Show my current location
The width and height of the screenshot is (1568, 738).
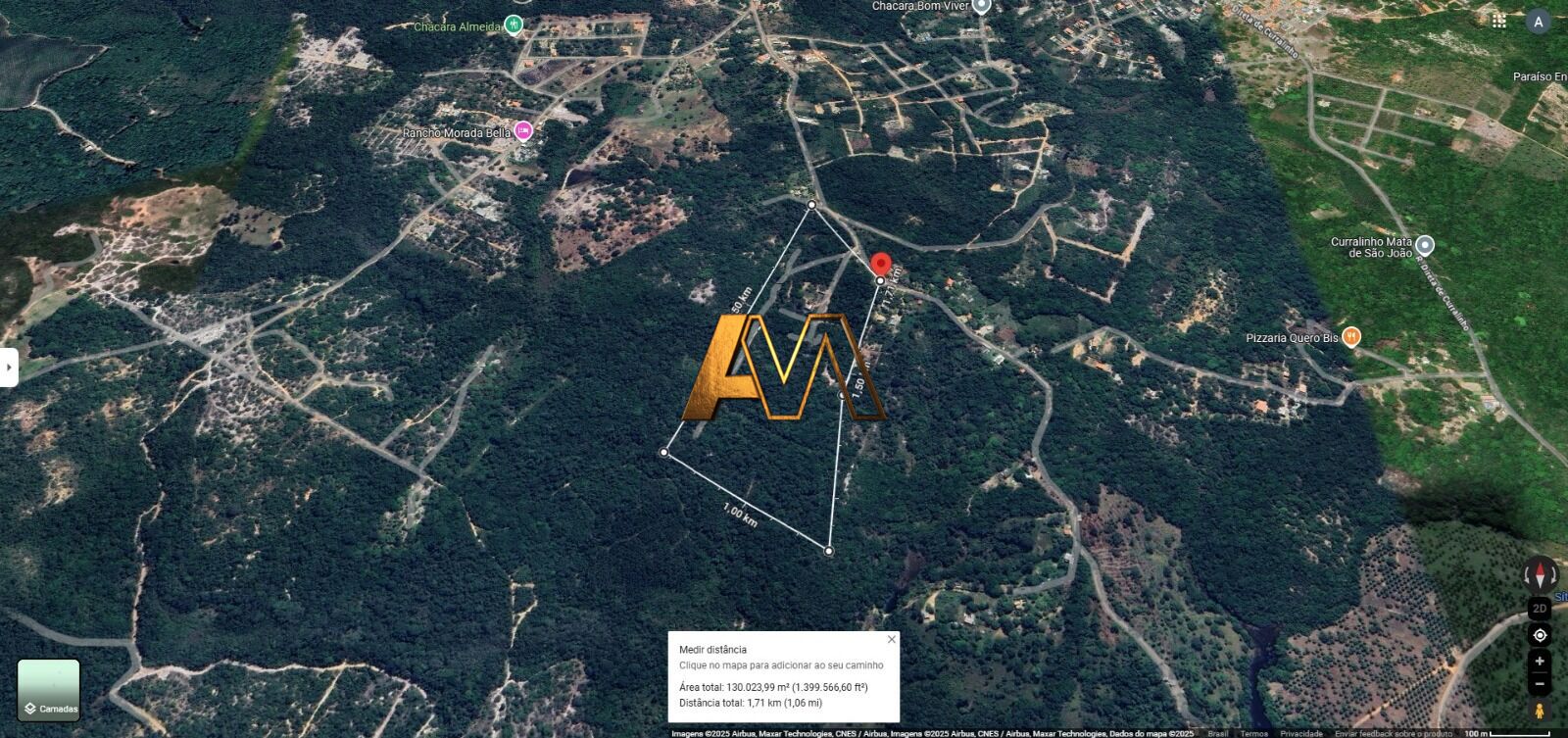click(1540, 635)
